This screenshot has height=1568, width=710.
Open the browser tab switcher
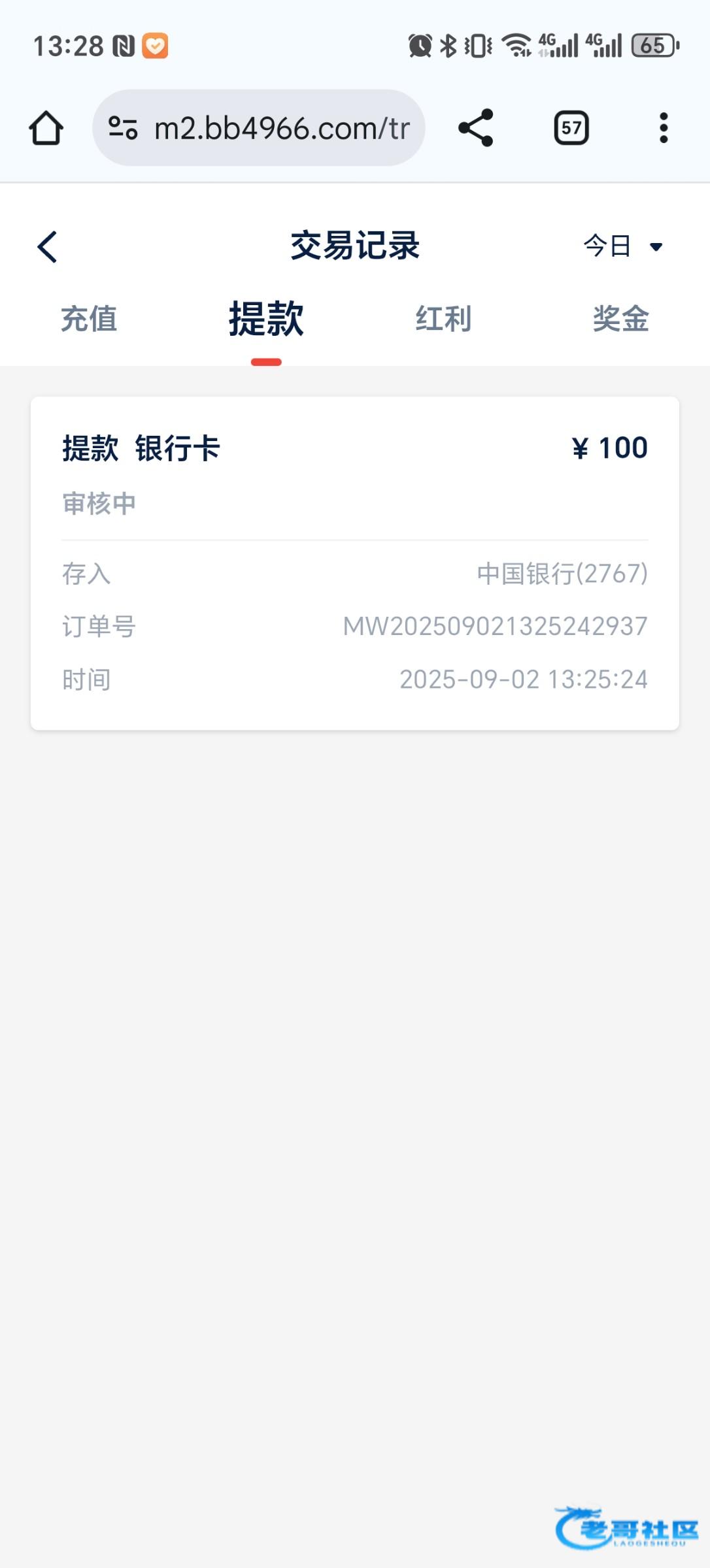click(571, 128)
